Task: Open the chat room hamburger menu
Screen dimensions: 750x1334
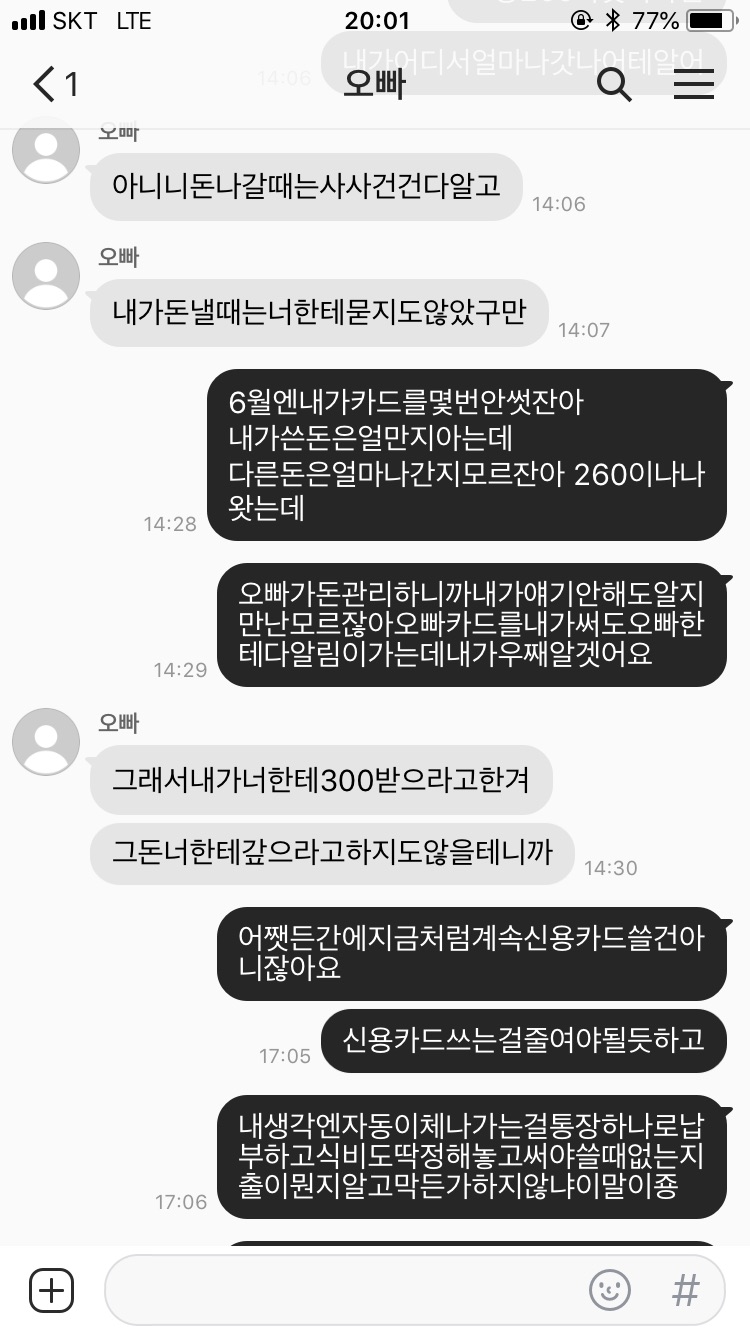Action: tap(693, 85)
